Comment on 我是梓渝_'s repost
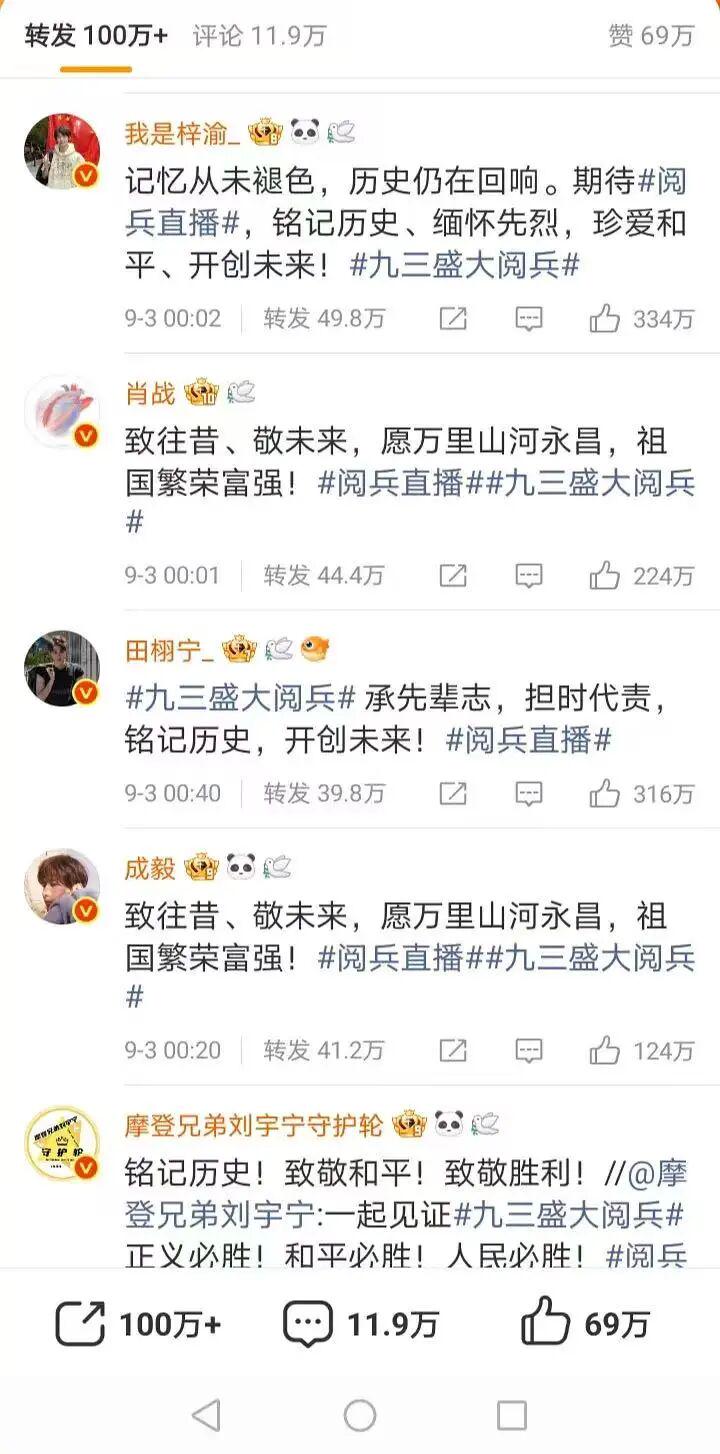This screenshot has width=720, height=1454. pyautogui.click(x=528, y=319)
